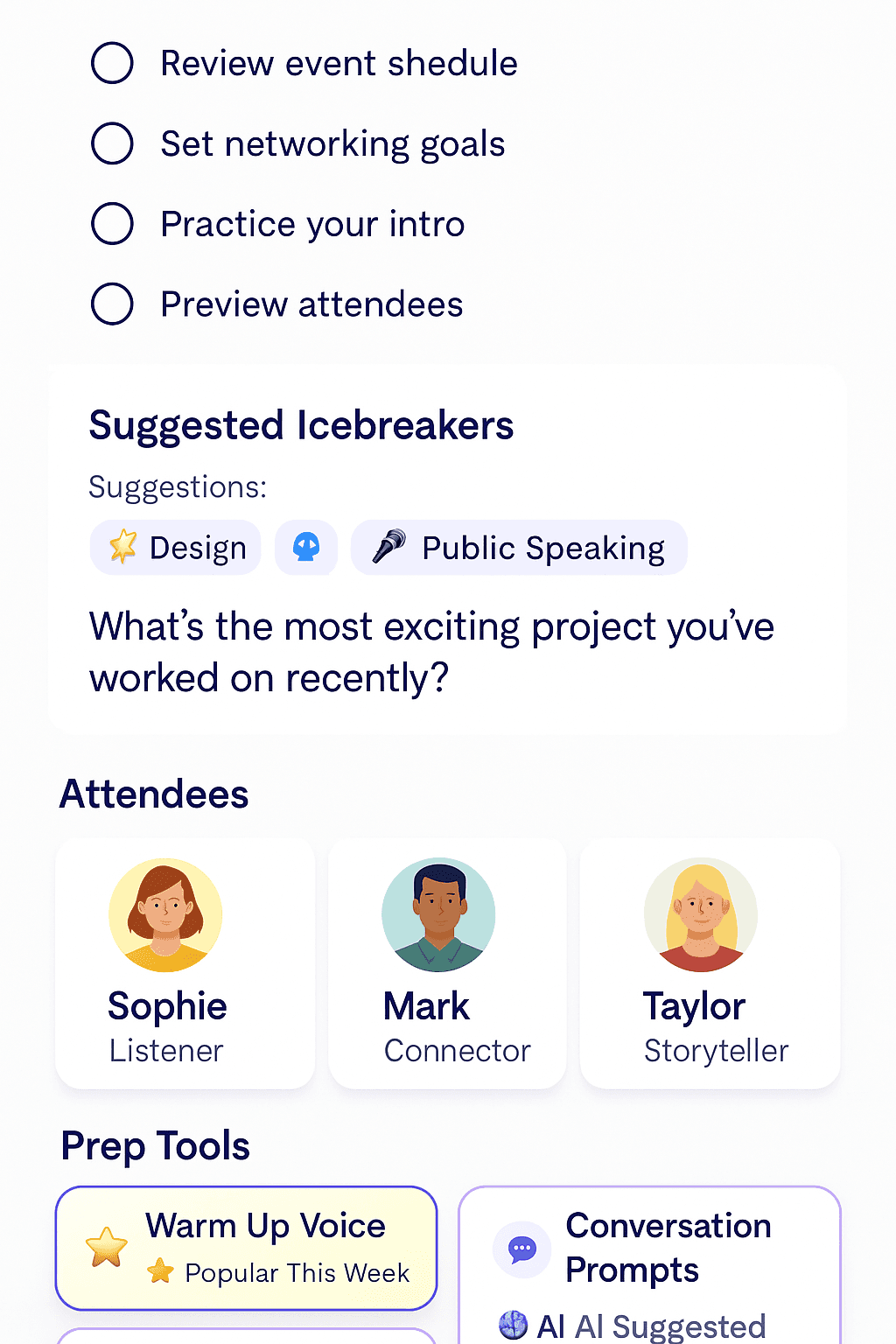This screenshot has width=896, height=1344.
Task: Check the Preview attendees item
Action: point(112,304)
